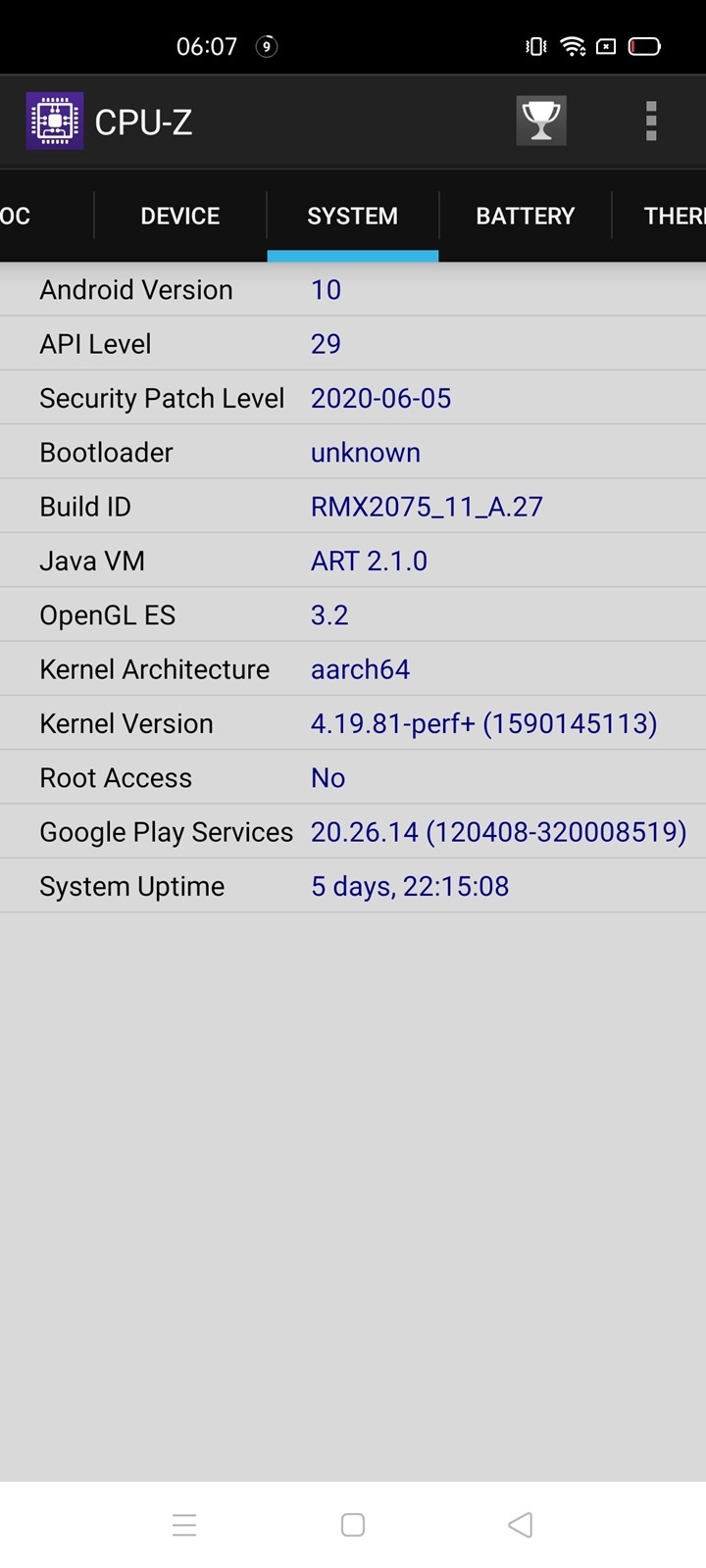Select the SYSTEM tab

[x=352, y=216]
